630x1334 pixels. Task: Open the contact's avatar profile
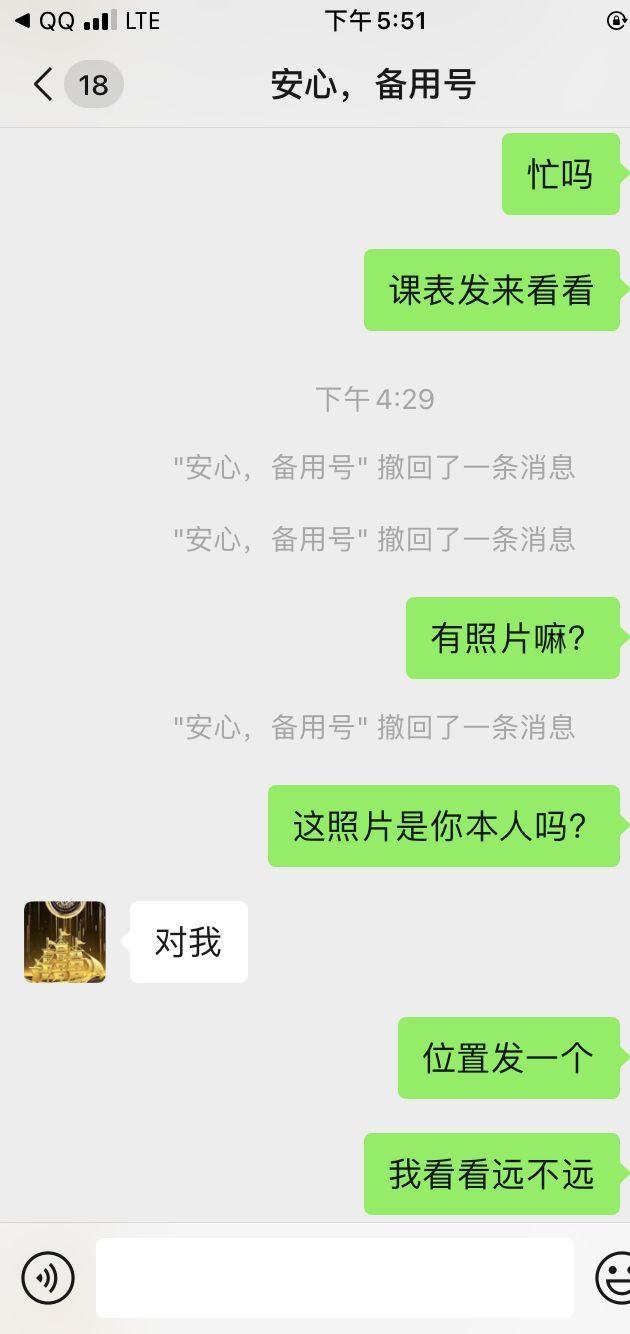(x=65, y=942)
